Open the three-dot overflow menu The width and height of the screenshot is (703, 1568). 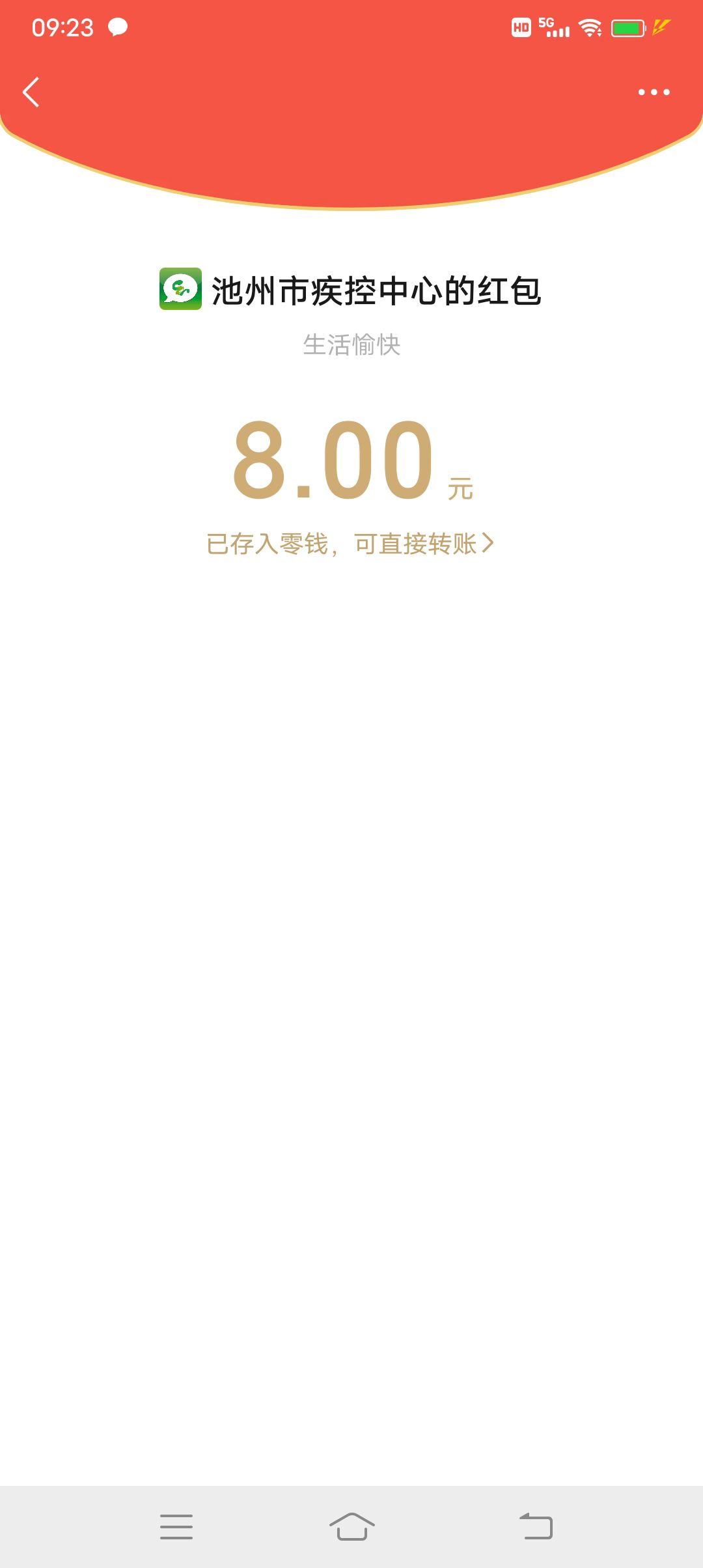[x=654, y=92]
